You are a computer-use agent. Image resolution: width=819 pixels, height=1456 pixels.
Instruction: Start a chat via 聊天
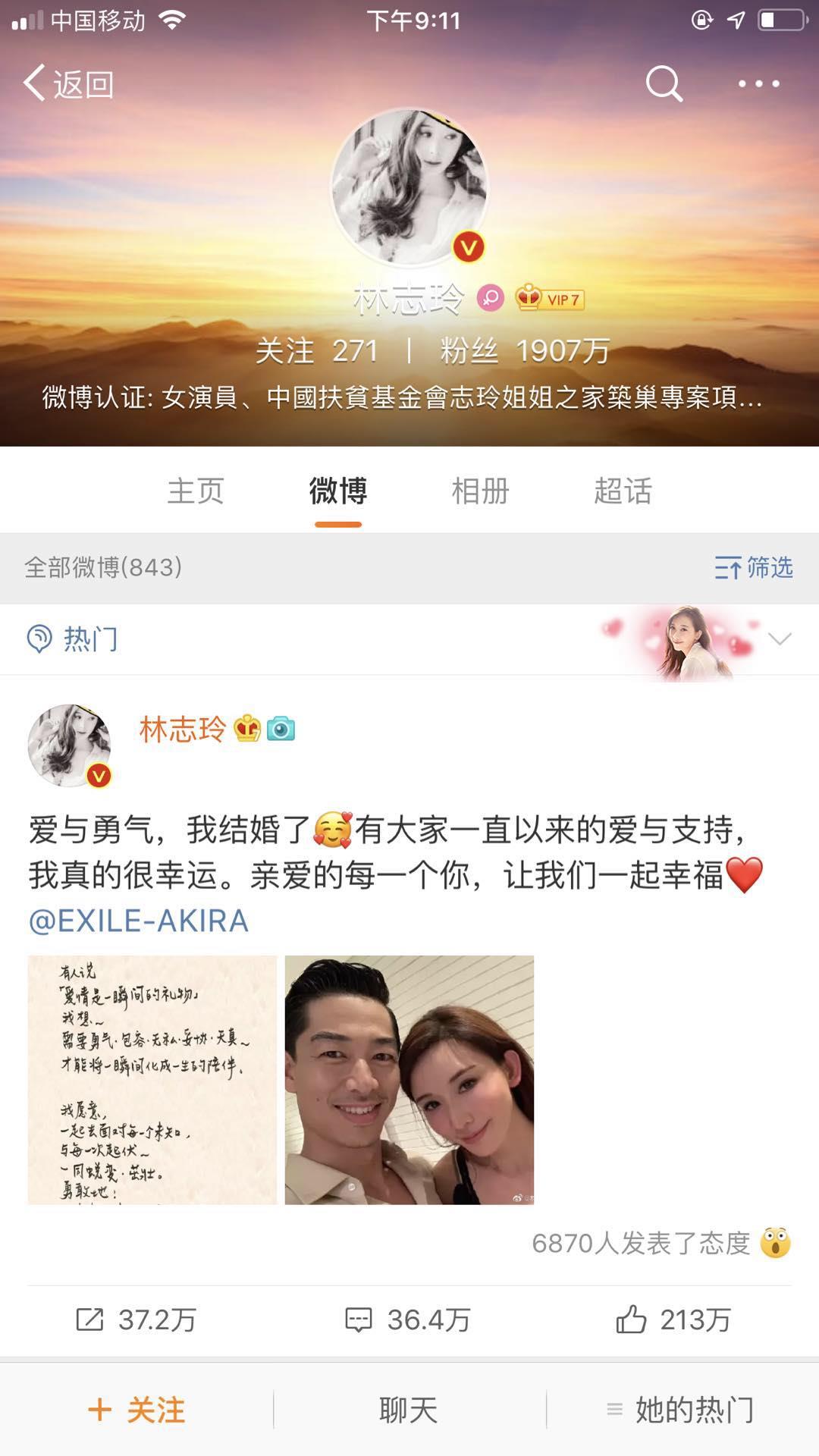coord(409,1410)
